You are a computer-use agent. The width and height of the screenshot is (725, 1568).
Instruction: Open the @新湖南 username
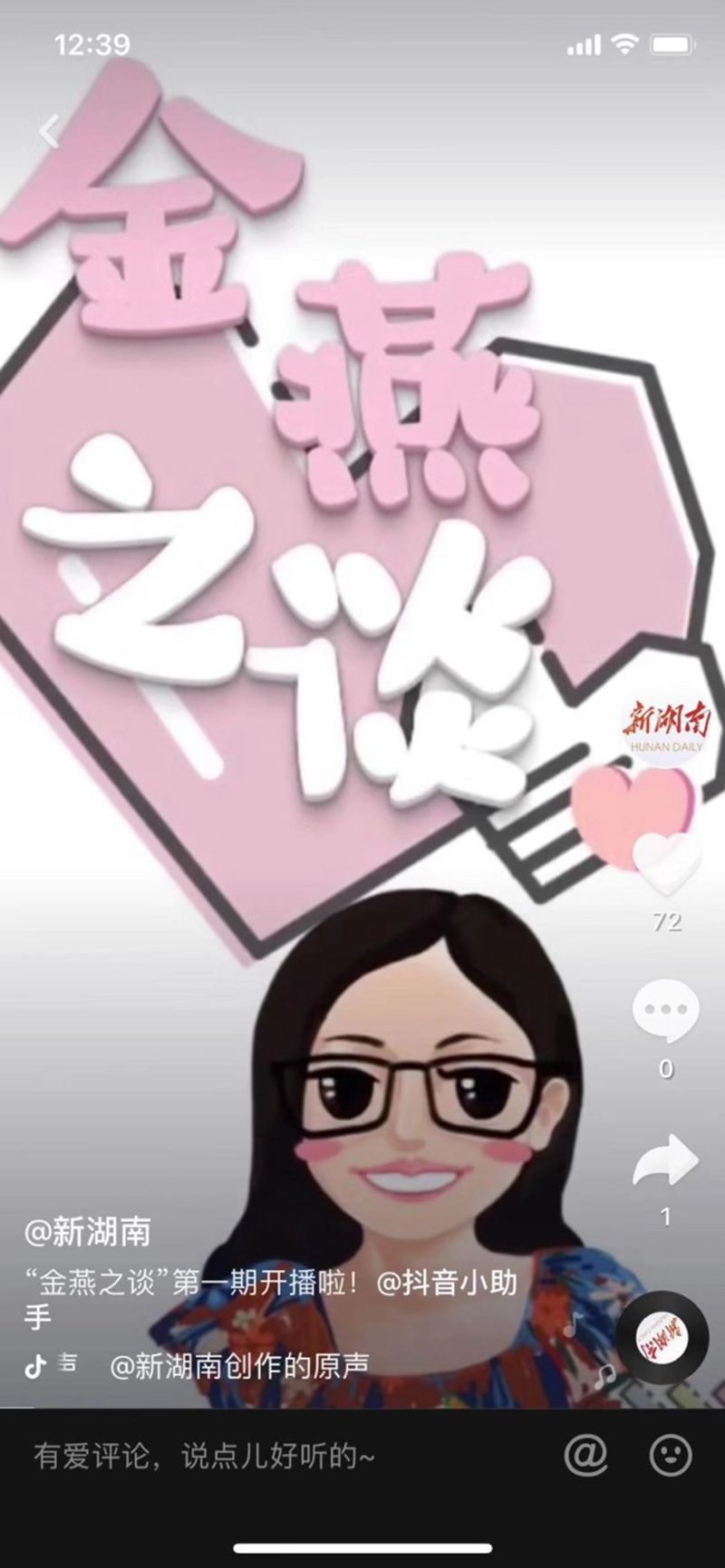click(88, 1232)
